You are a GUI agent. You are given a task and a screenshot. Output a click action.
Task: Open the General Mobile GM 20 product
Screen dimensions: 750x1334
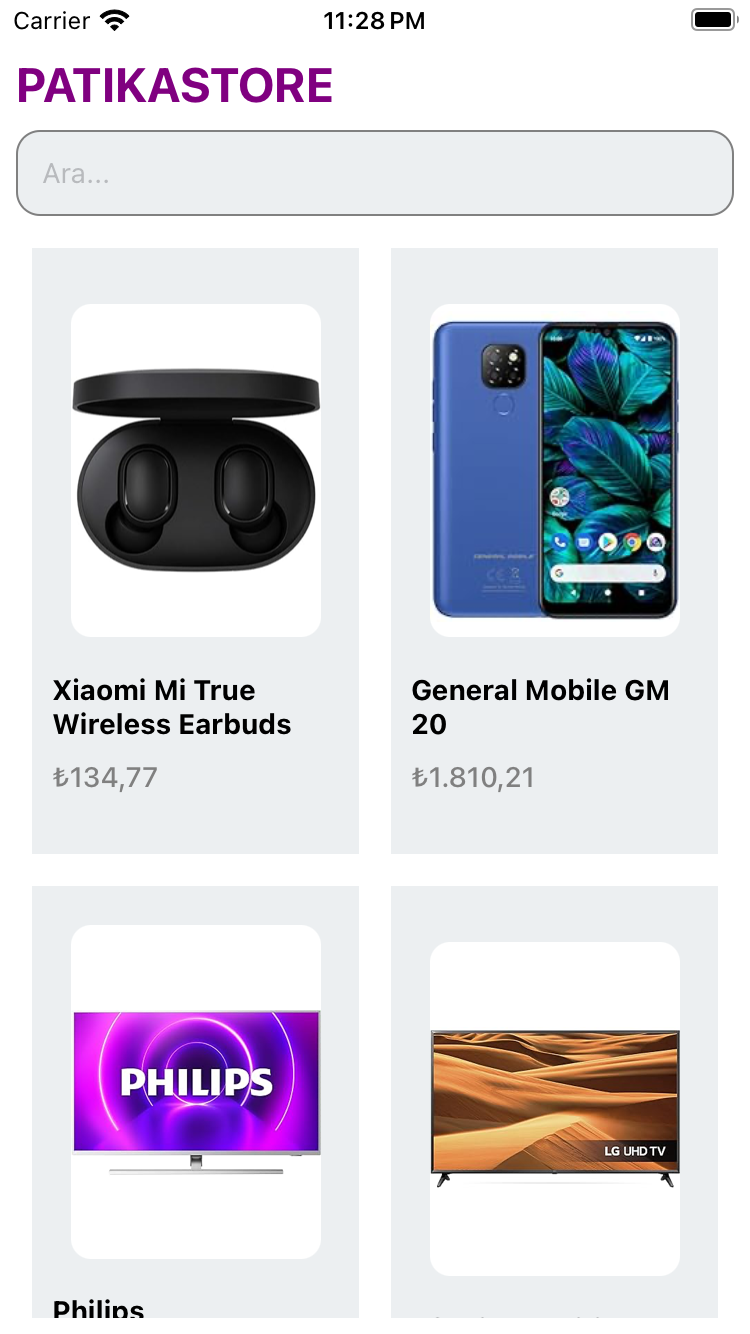point(554,550)
